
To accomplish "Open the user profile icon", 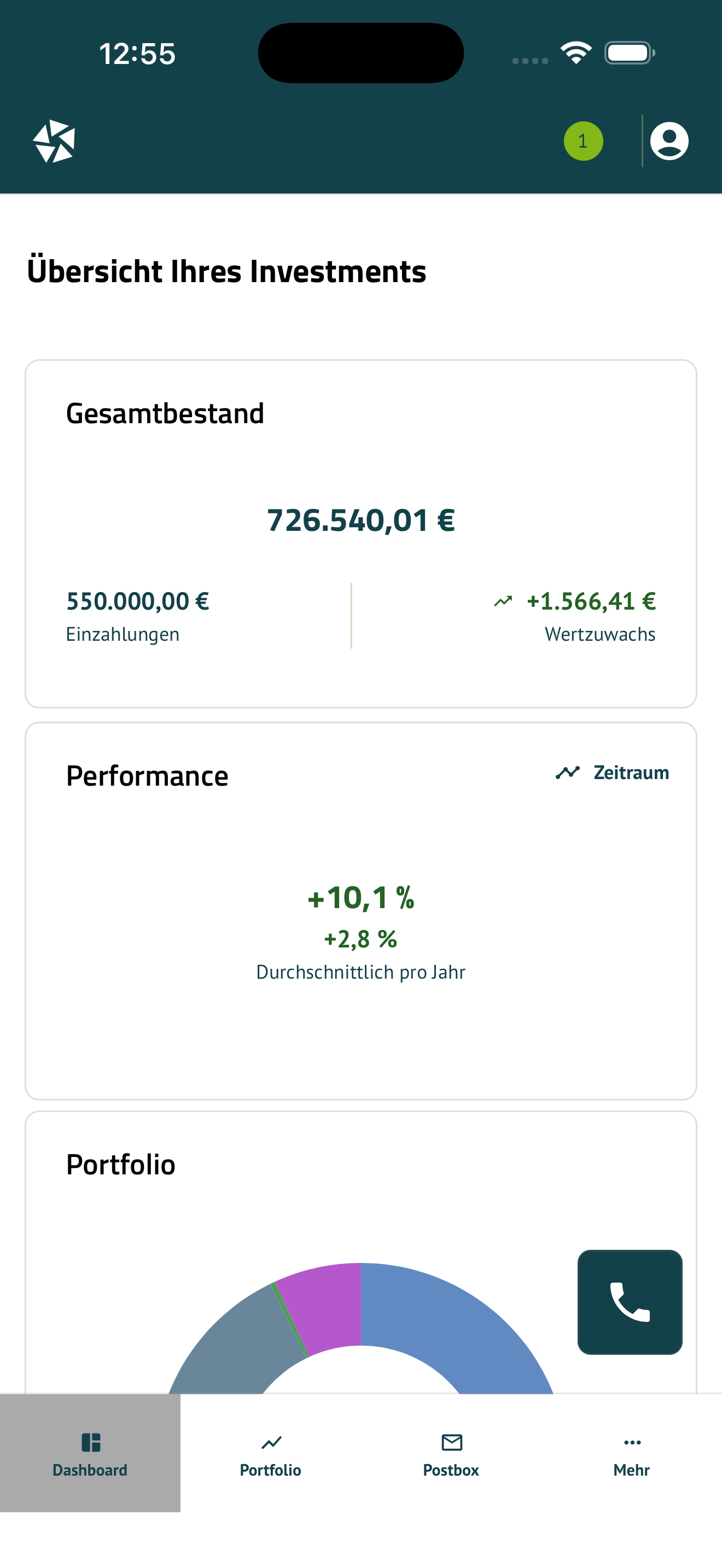I will point(669,141).
